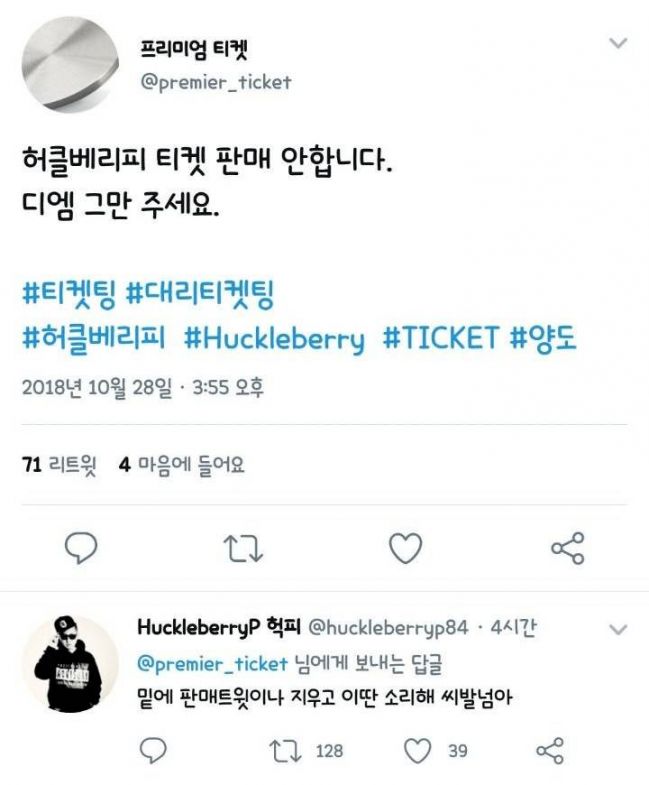Image resolution: width=649 pixels, height=785 pixels.
Task: Open the @premier_ticket mention in the reply
Action: coord(210,662)
